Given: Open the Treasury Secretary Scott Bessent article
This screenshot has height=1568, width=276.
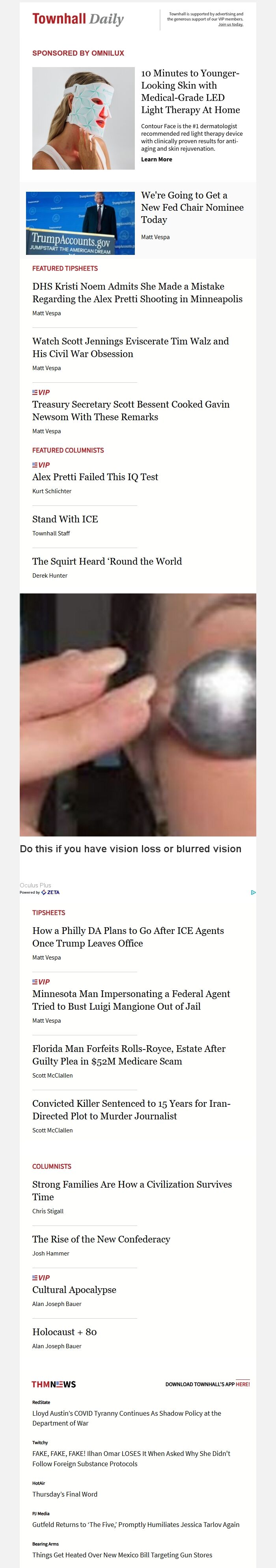Looking at the screenshot, I should pyautogui.click(x=131, y=411).
